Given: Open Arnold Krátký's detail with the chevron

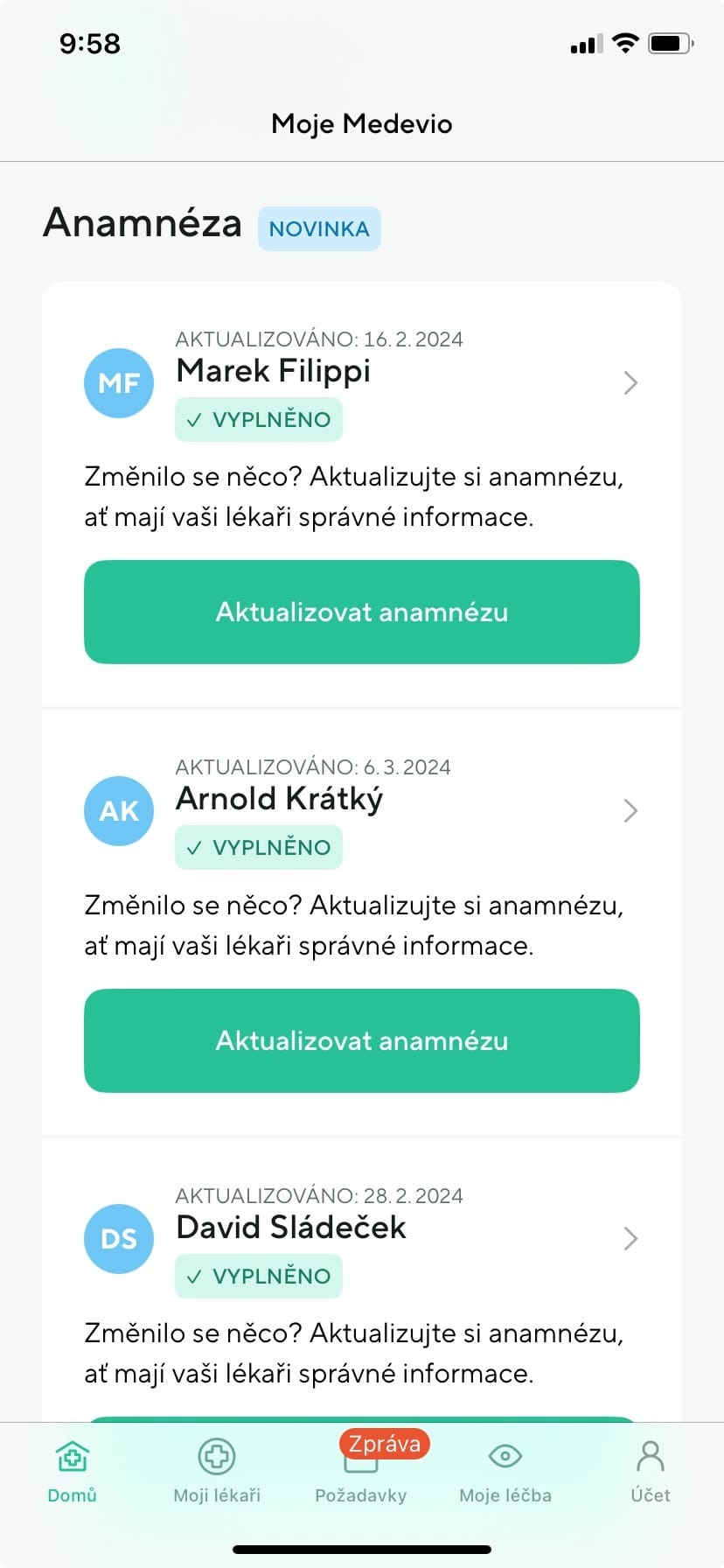Looking at the screenshot, I should click(630, 811).
